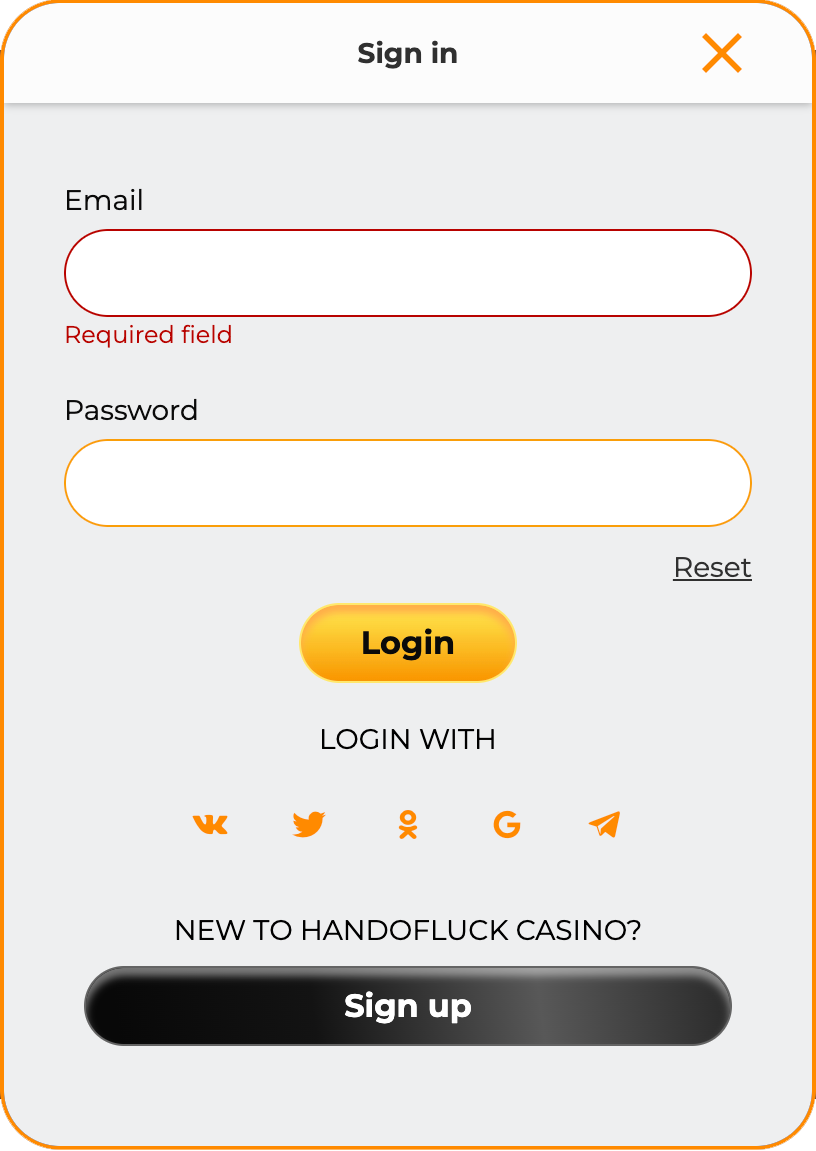This screenshot has width=816, height=1151.
Task: Click the orange X in the corner
Action: coord(722,54)
